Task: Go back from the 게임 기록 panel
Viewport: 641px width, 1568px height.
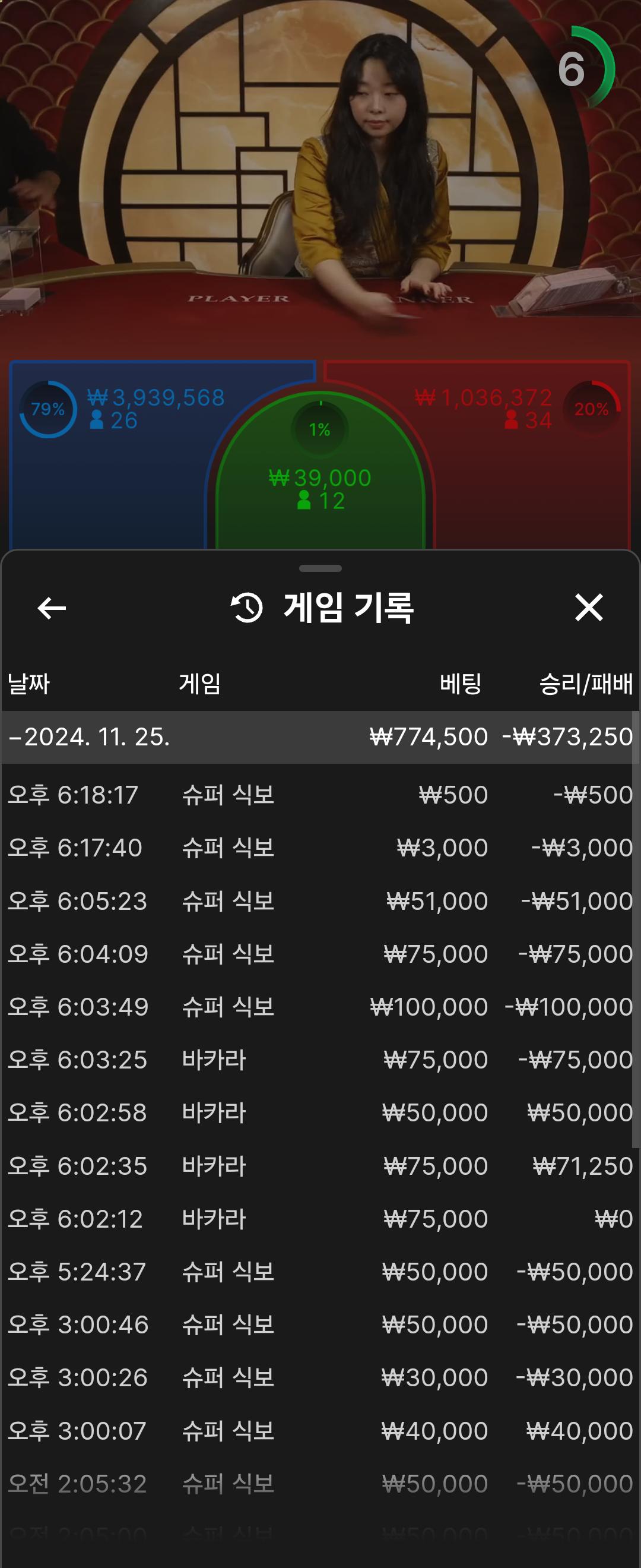Action: 52,608
